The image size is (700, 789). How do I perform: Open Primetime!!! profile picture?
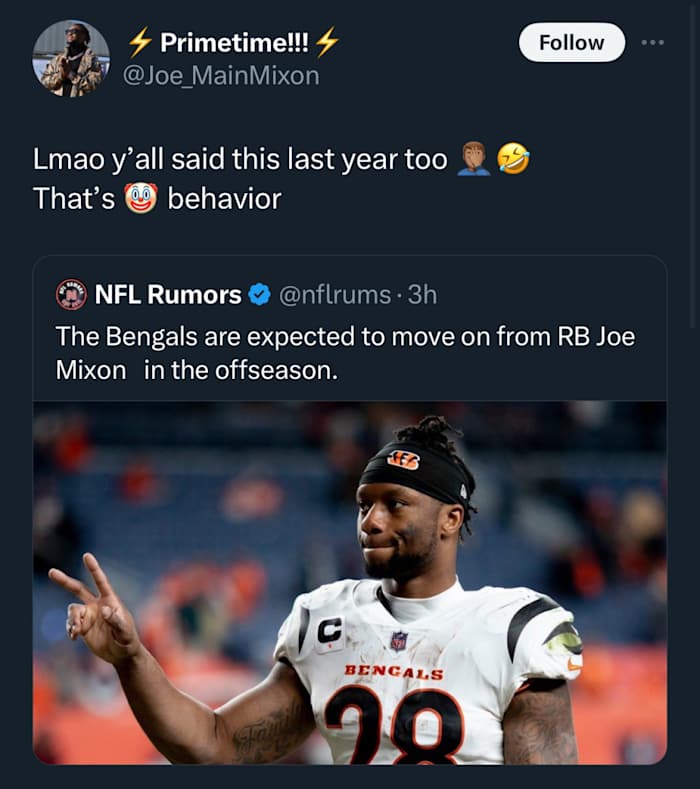(x=70, y=58)
